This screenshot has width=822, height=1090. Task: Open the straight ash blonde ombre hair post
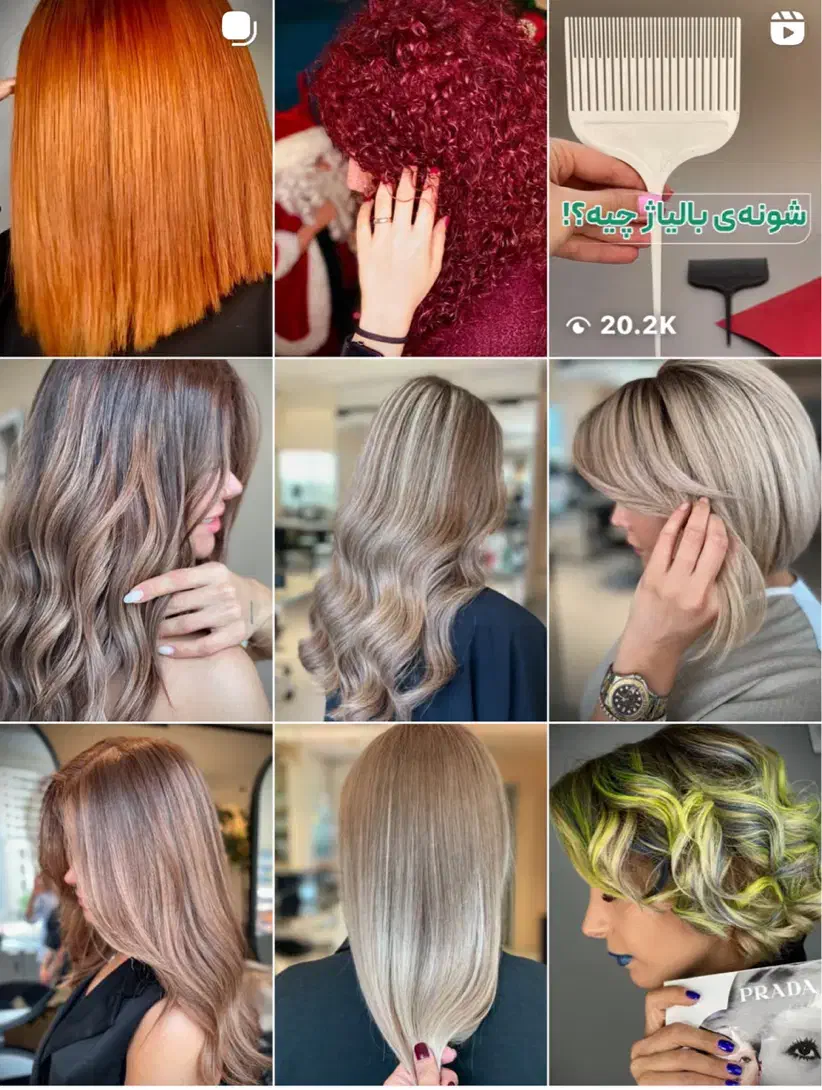coord(410,905)
